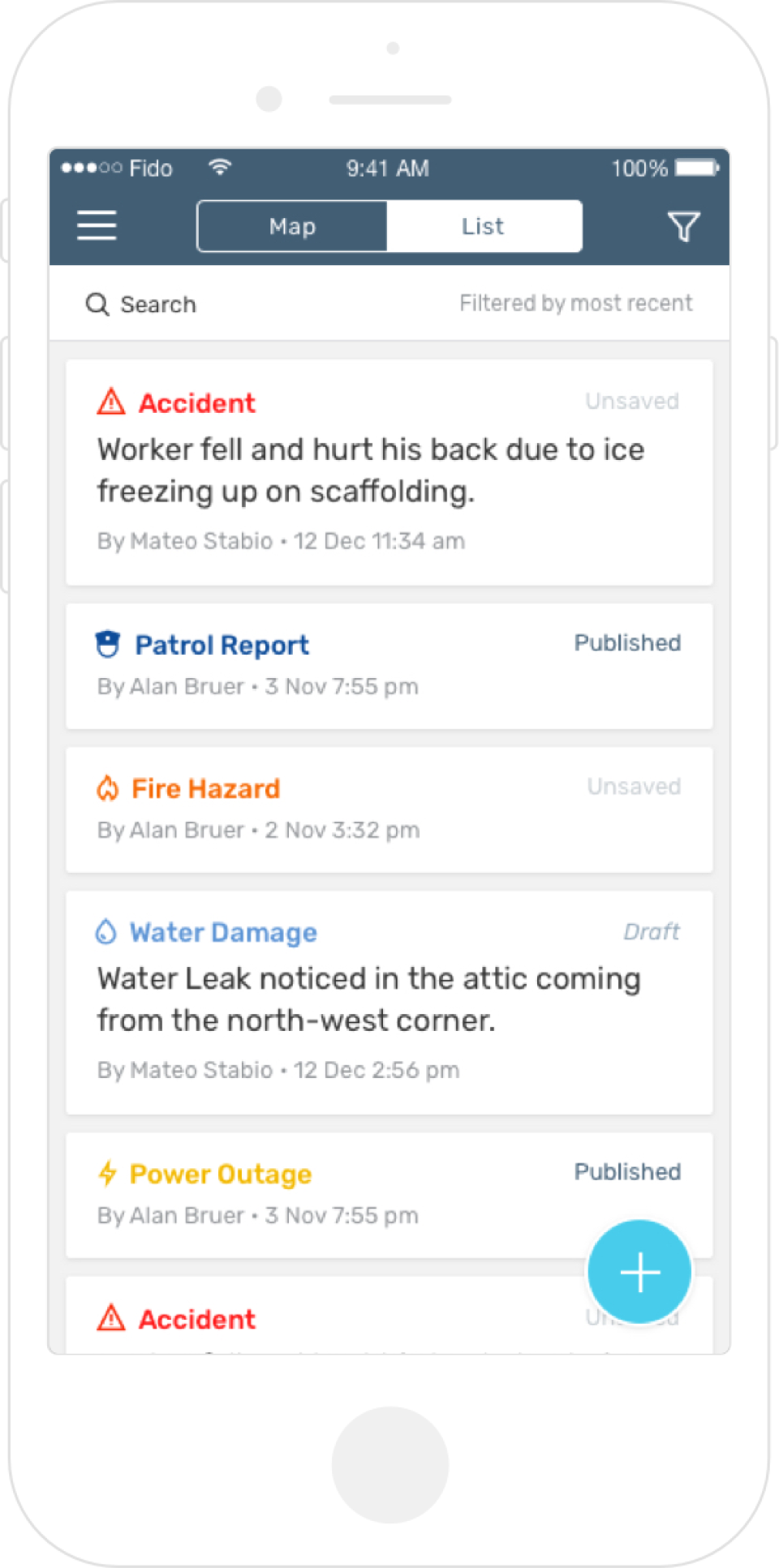This screenshot has height=1568, width=779.
Task: Expand the Power Outage report card
Action: tap(365, 1192)
